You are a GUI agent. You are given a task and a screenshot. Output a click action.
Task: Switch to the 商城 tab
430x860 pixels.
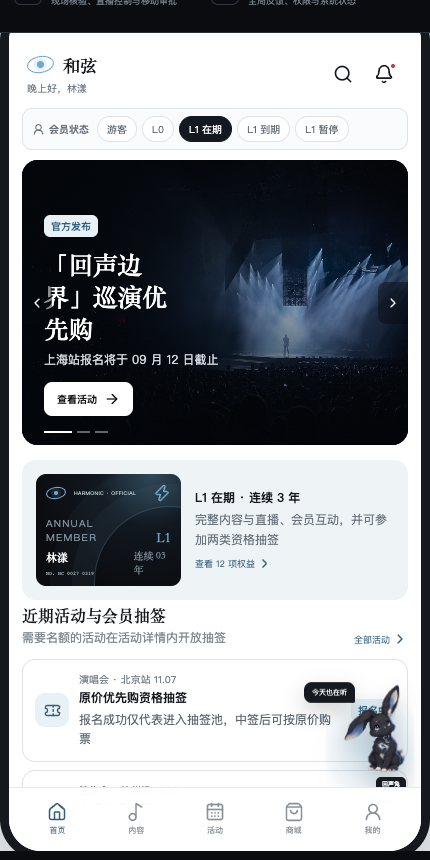[293, 818]
